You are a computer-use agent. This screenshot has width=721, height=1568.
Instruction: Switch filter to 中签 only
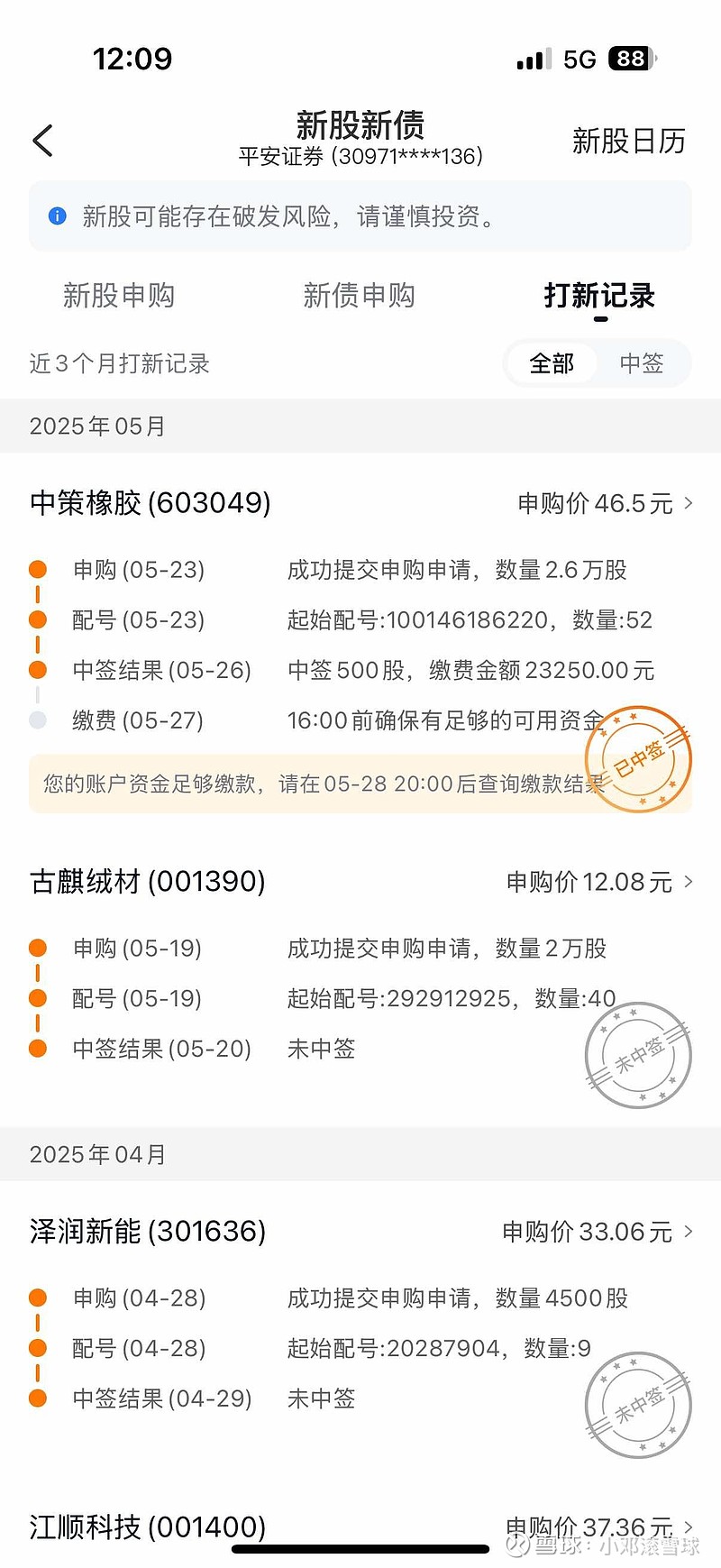(643, 363)
